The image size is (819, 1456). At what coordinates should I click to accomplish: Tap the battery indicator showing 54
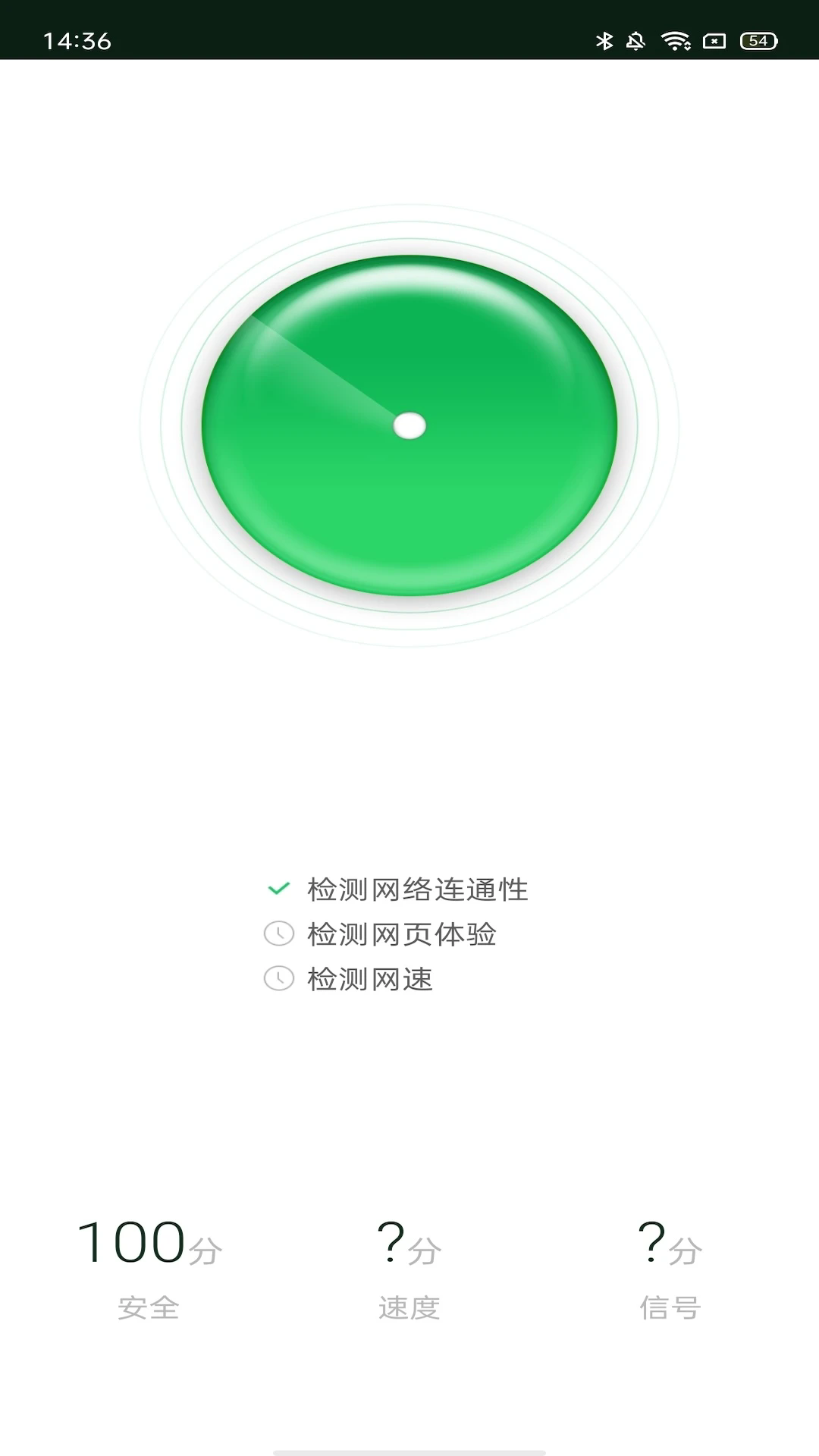(756, 42)
